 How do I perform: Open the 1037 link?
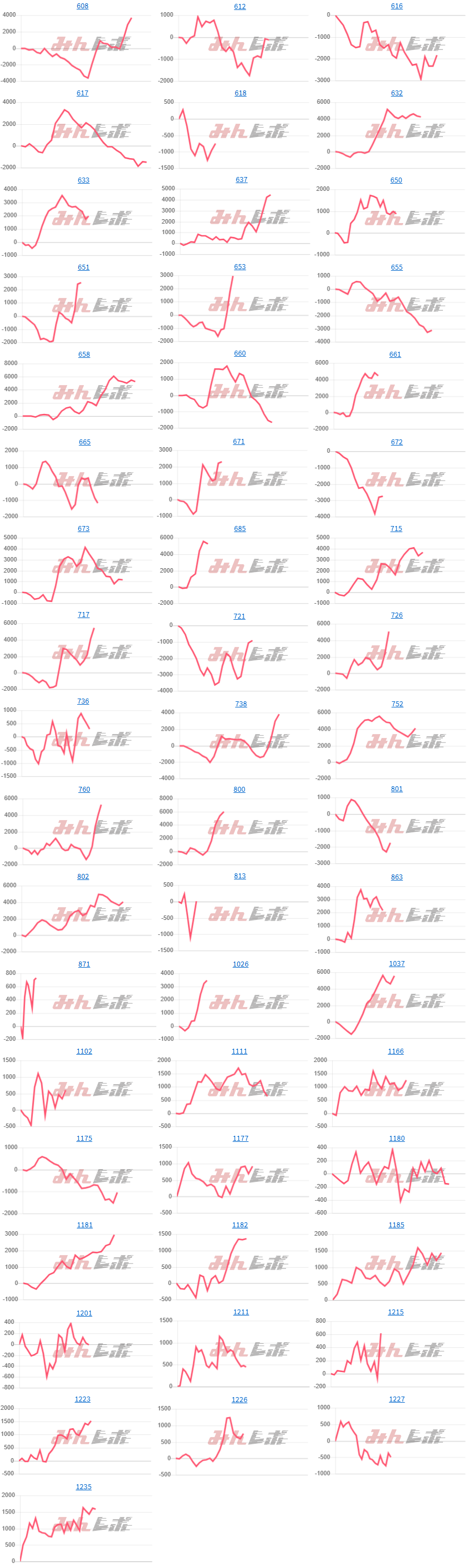click(x=396, y=963)
